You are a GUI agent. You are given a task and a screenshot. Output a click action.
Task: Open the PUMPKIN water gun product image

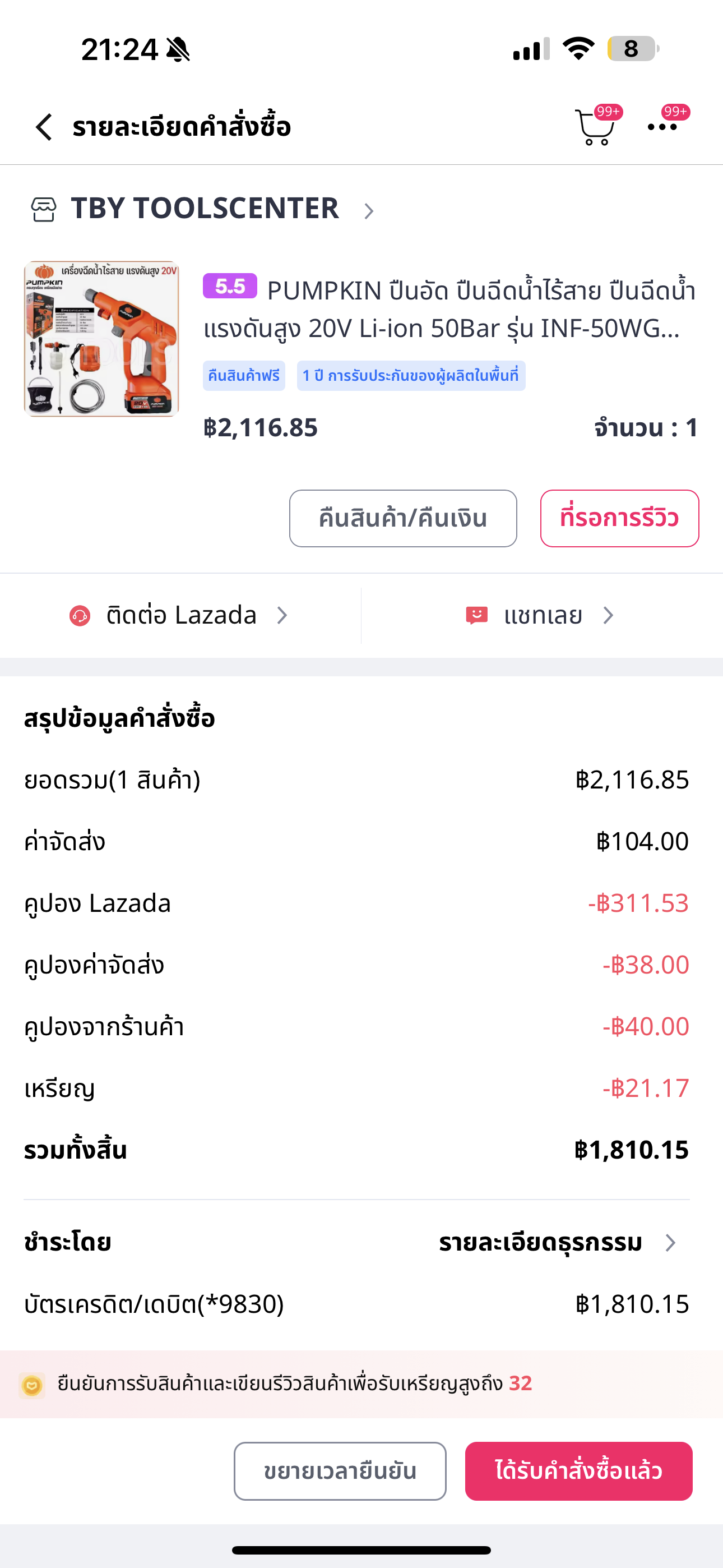tap(101, 339)
